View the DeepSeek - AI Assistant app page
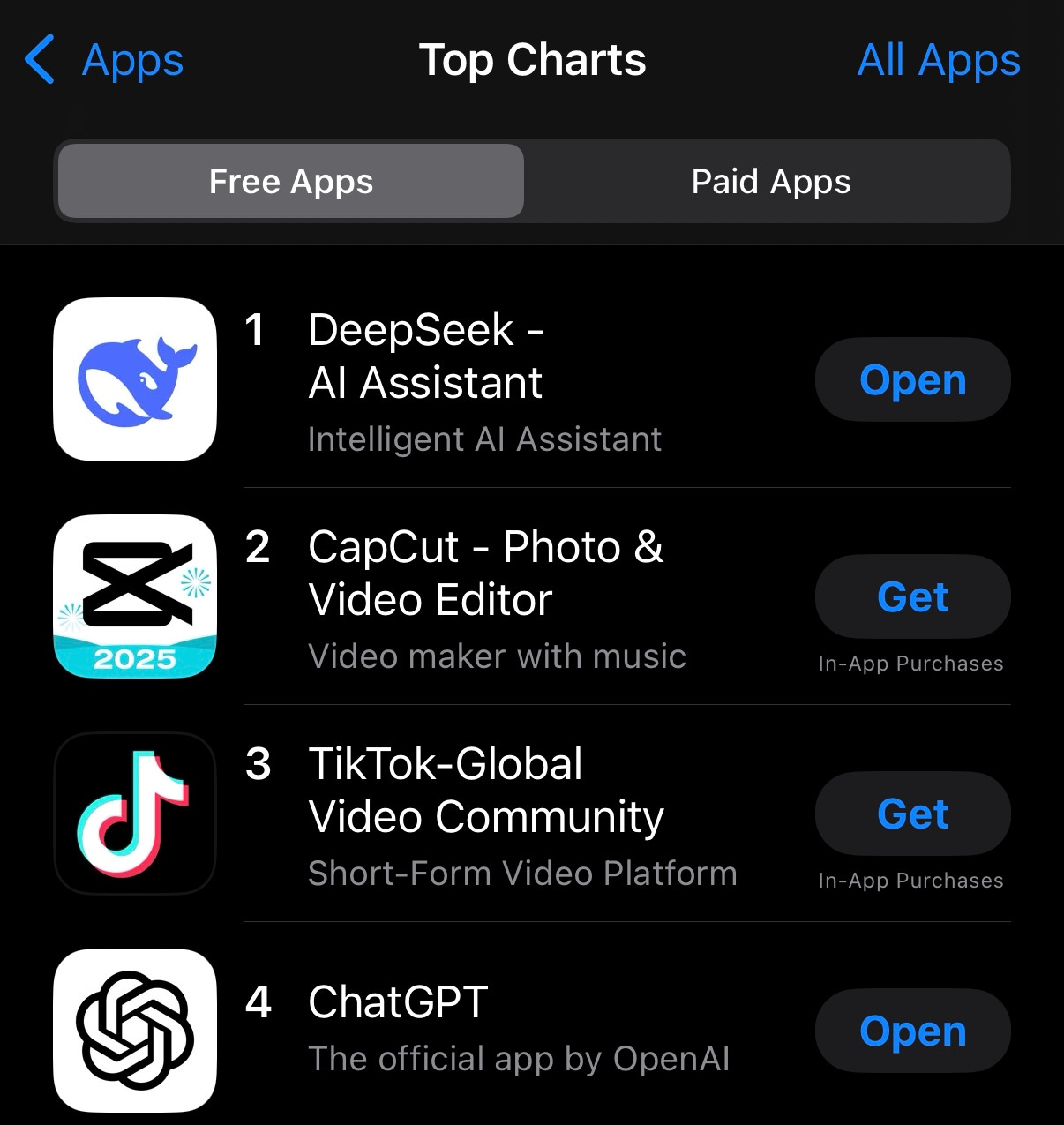This screenshot has width=1064, height=1125. 425,356
